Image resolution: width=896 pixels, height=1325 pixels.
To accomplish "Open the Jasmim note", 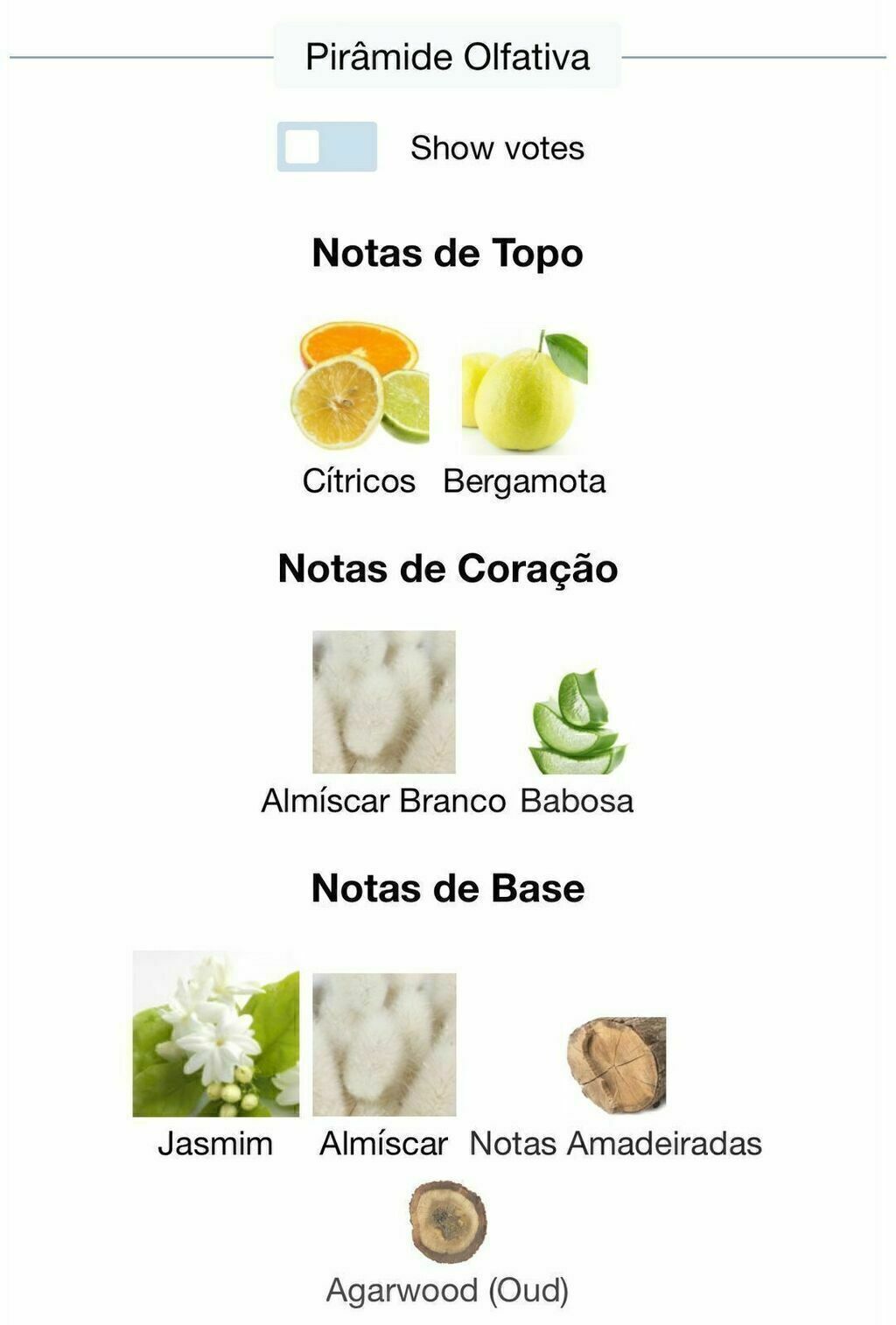I will [x=215, y=1034].
